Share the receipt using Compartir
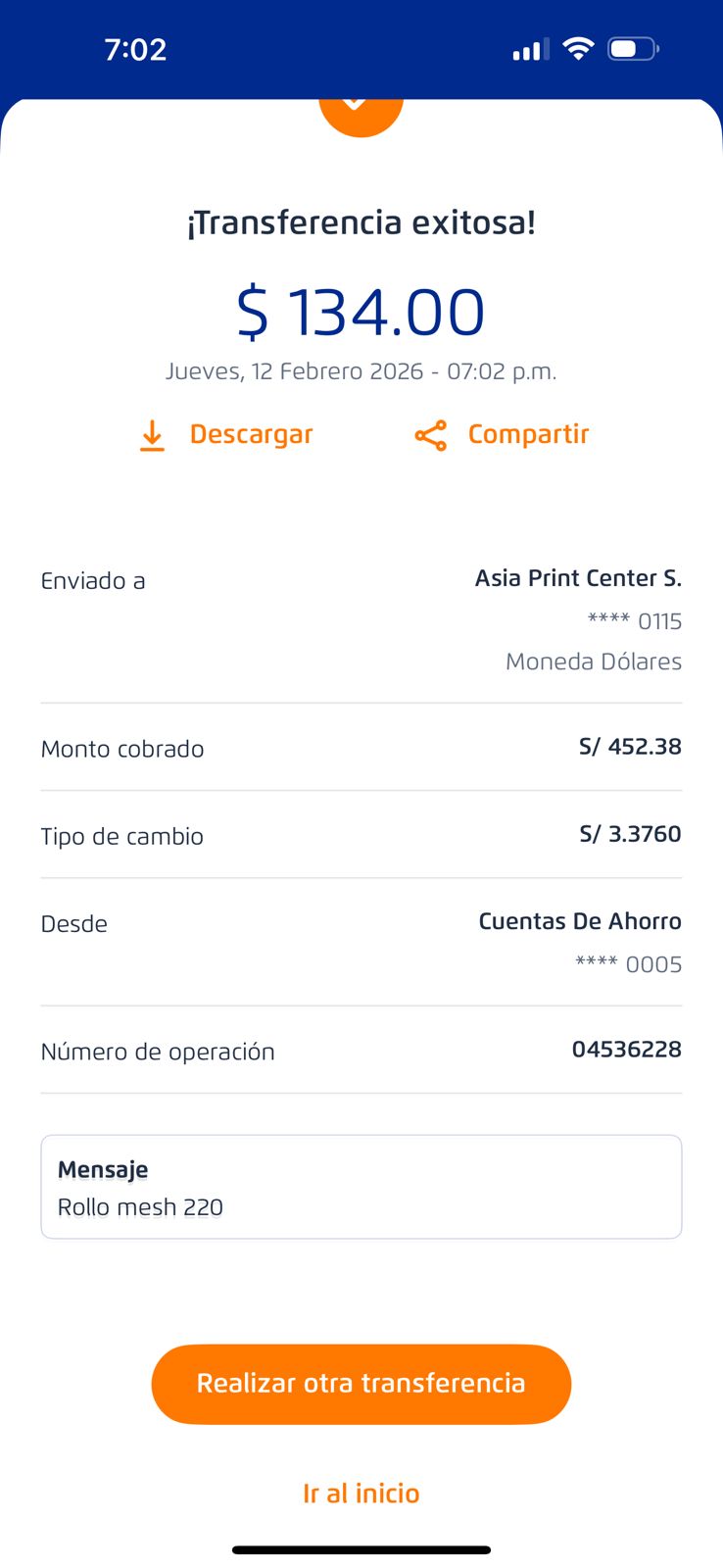This screenshot has height=1568, width=723. click(502, 434)
